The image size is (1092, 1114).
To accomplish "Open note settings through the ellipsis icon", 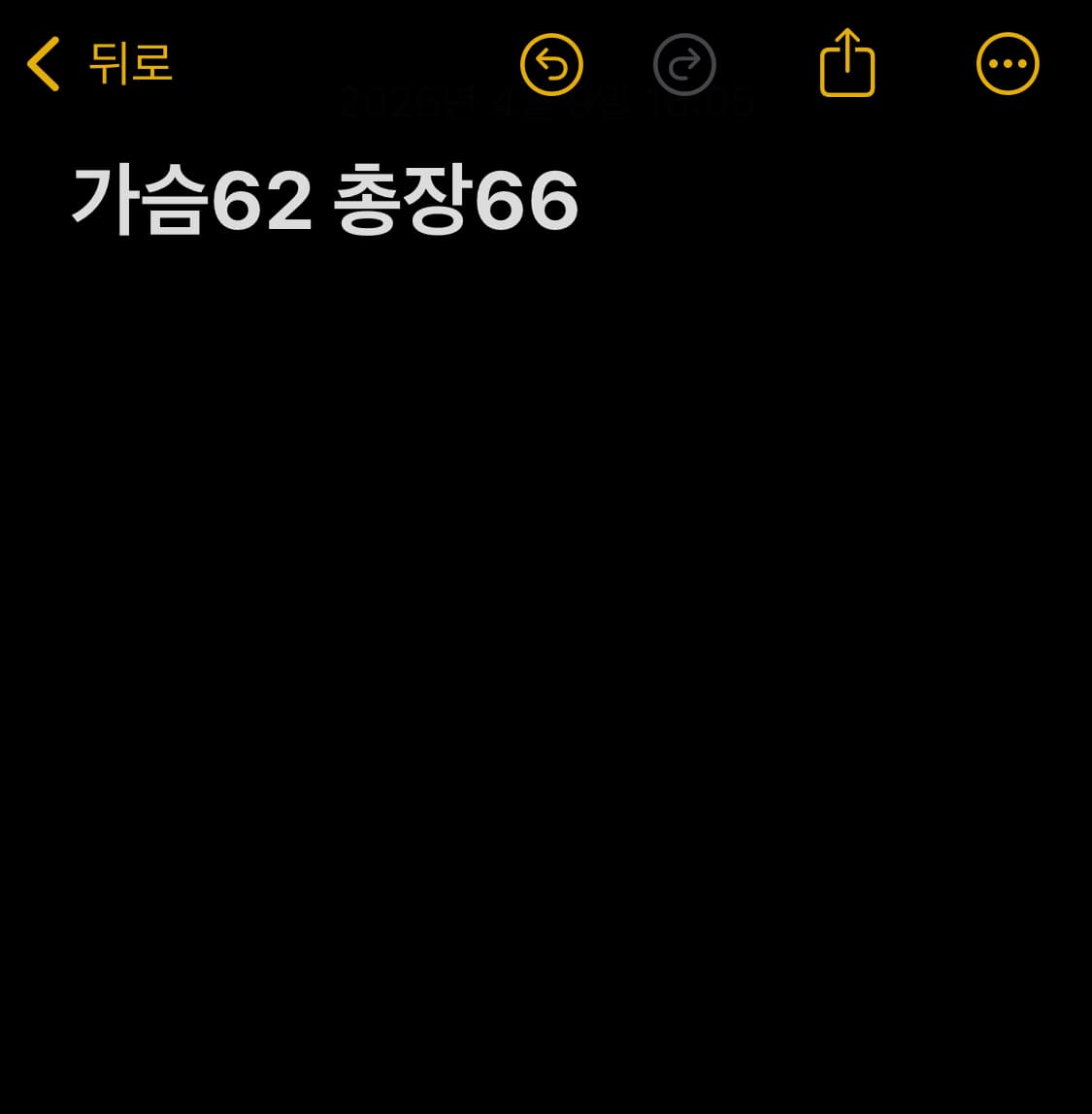I will tap(1008, 62).
